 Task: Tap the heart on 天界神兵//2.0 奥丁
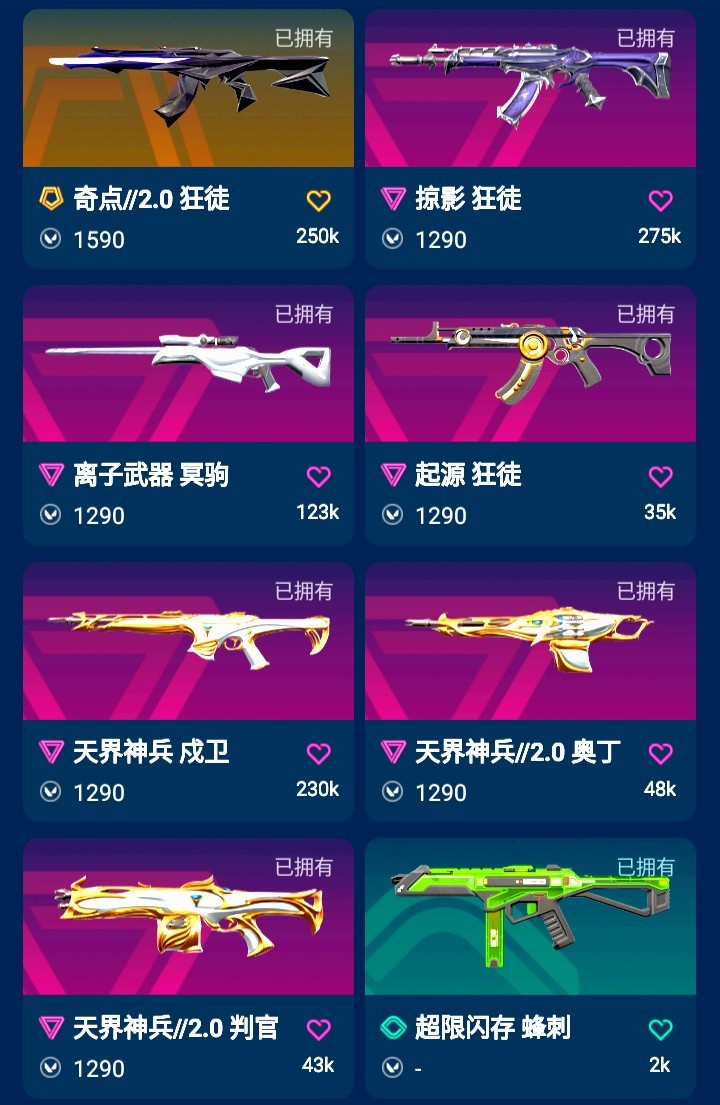pyautogui.click(x=660, y=754)
